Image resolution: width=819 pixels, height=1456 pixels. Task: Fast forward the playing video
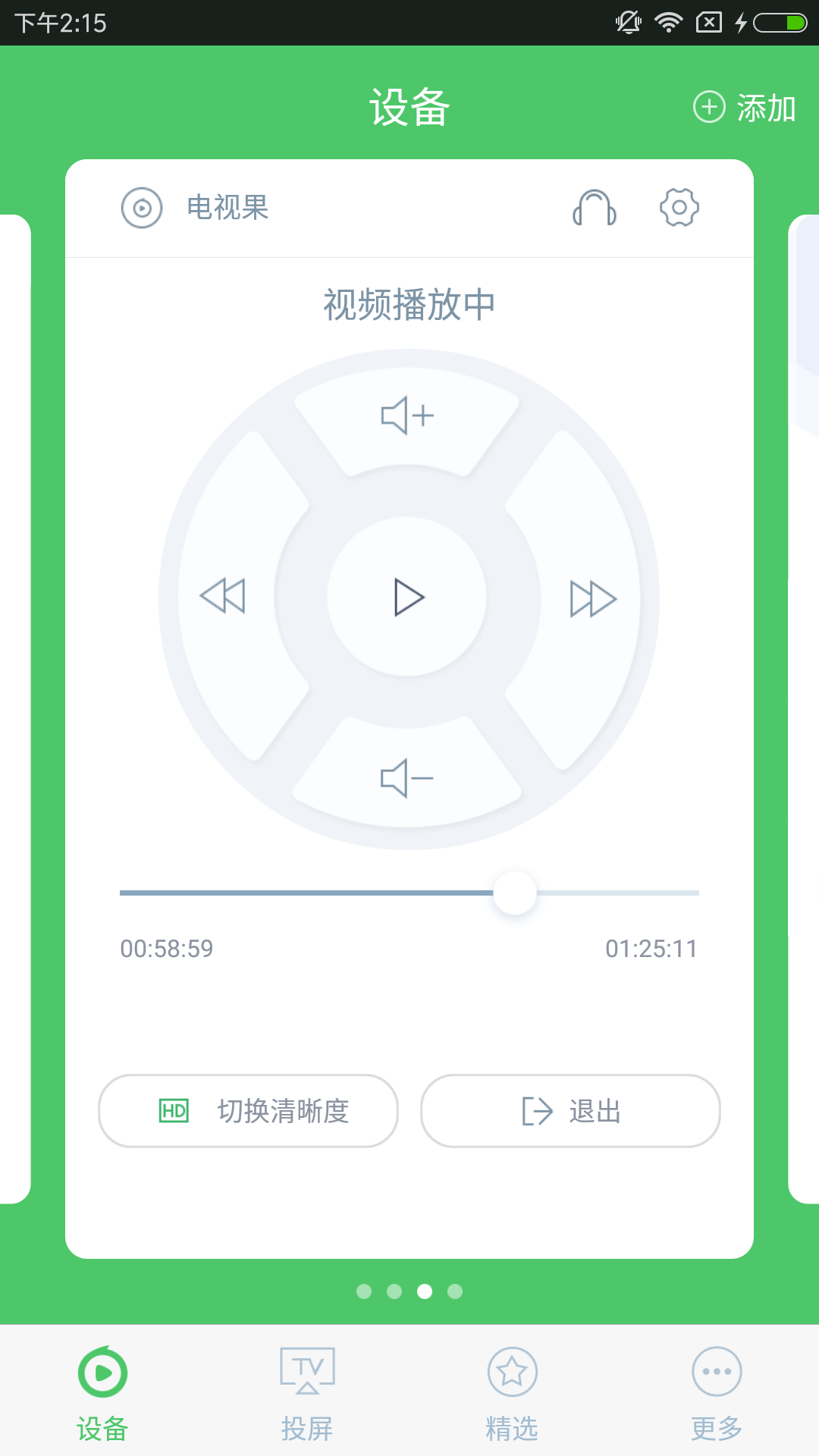[x=592, y=597]
